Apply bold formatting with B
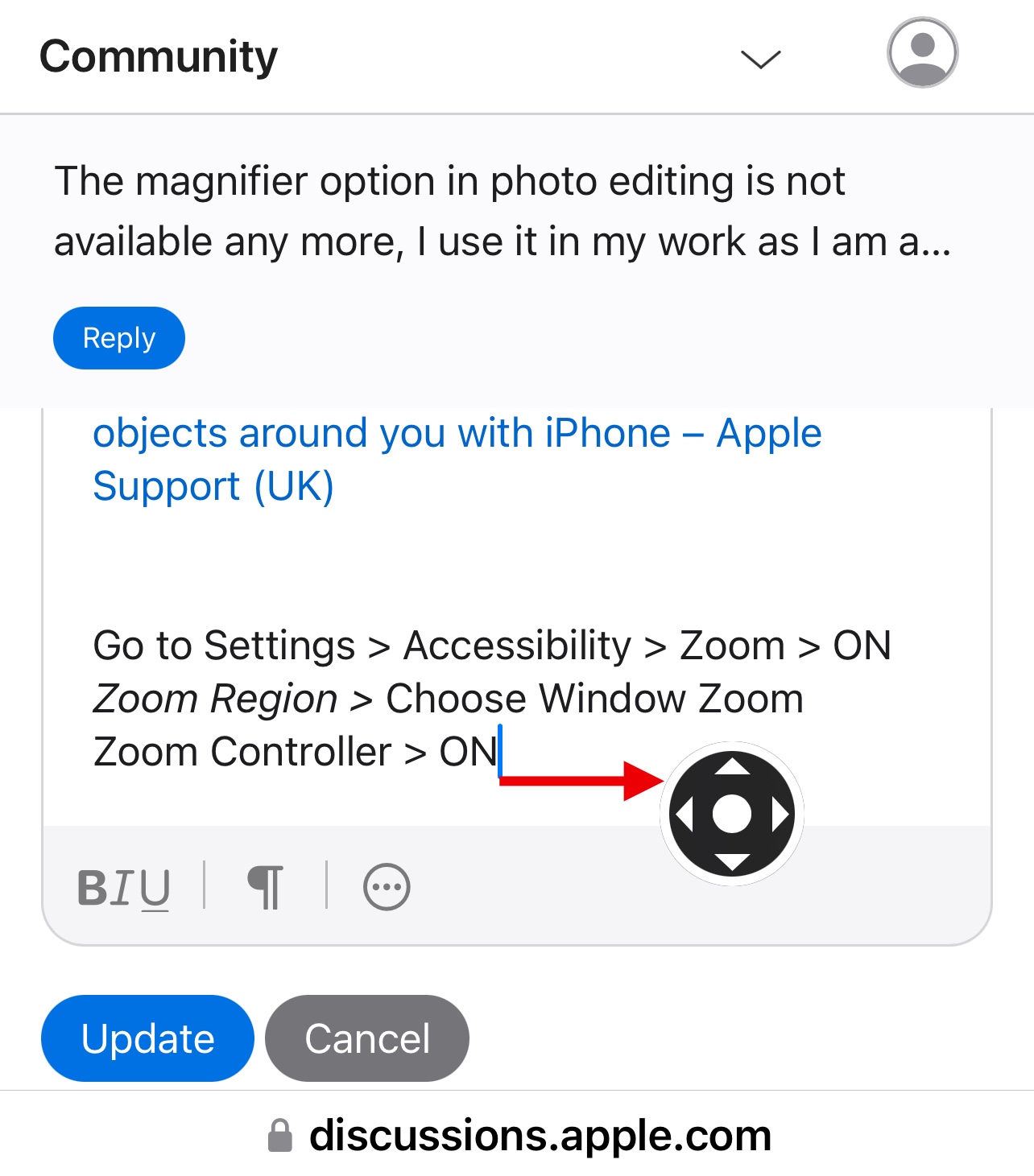Screen dimensions: 1034x1176 (92, 888)
